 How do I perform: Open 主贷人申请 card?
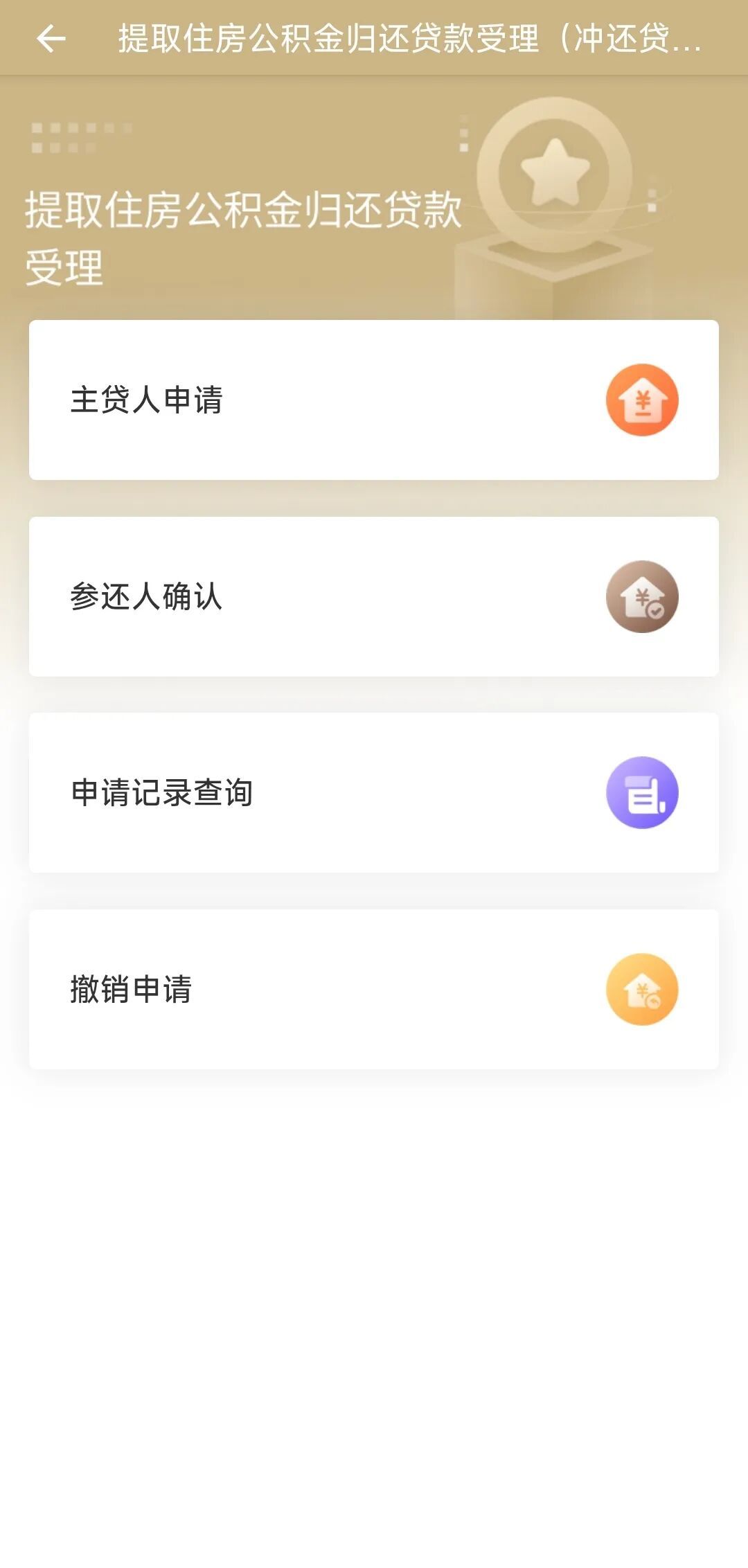373,400
